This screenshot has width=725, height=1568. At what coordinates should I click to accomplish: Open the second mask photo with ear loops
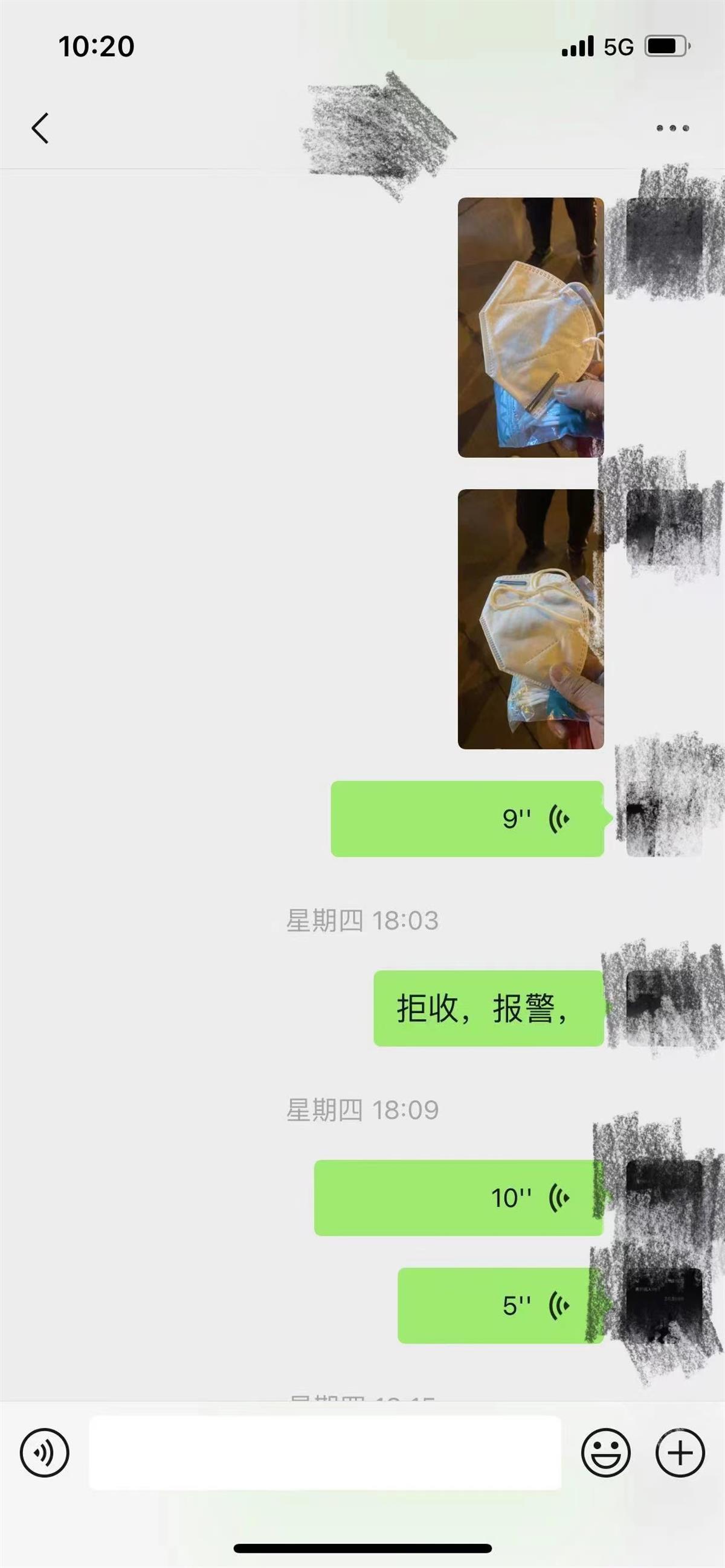tap(530, 618)
